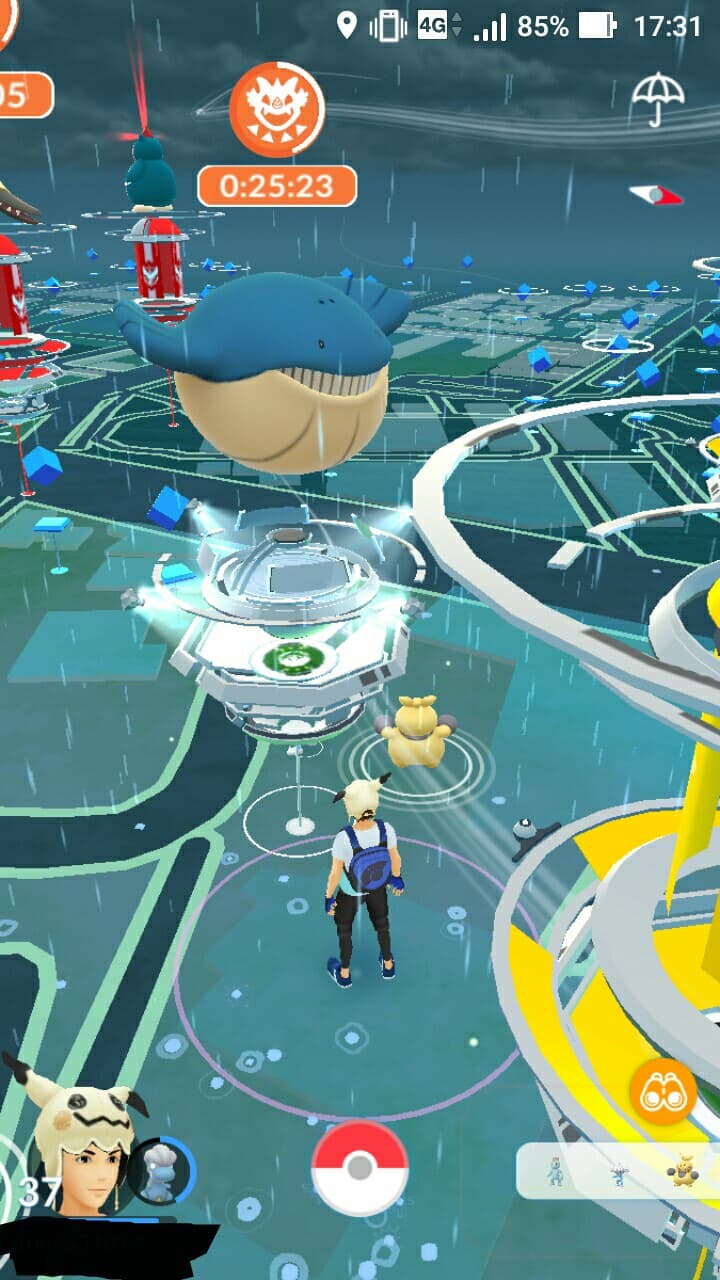Open the buddy Pokémon portrait
The image size is (720, 1280).
click(161, 1170)
